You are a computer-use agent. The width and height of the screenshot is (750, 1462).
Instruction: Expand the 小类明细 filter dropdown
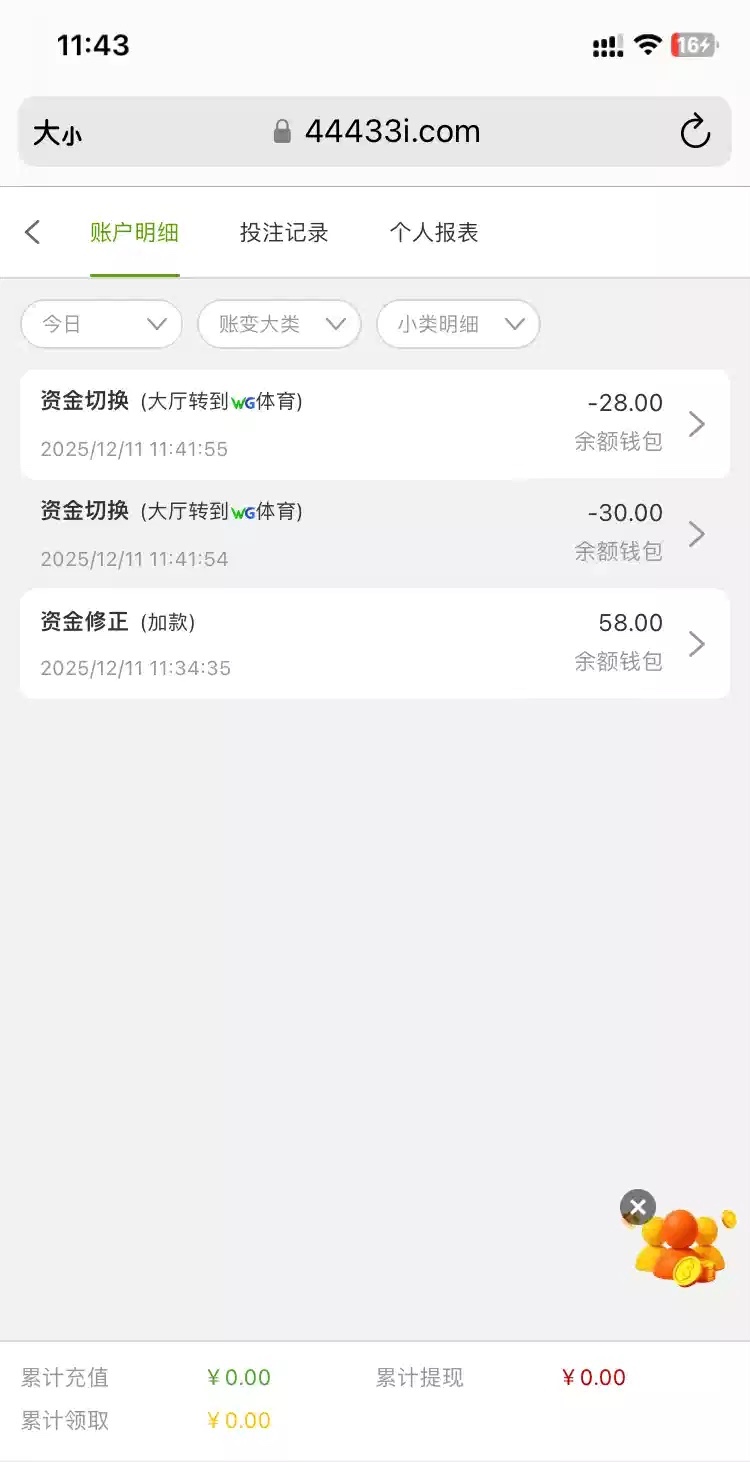coord(458,324)
